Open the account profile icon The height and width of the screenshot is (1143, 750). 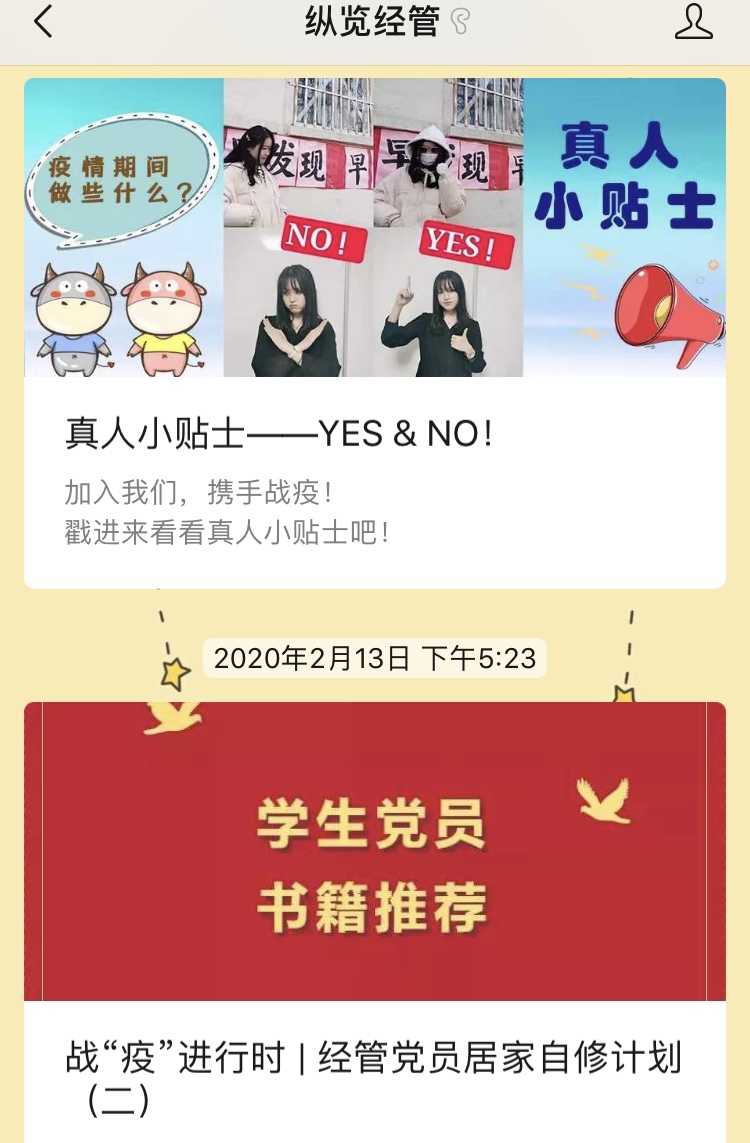[x=693, y=22]
